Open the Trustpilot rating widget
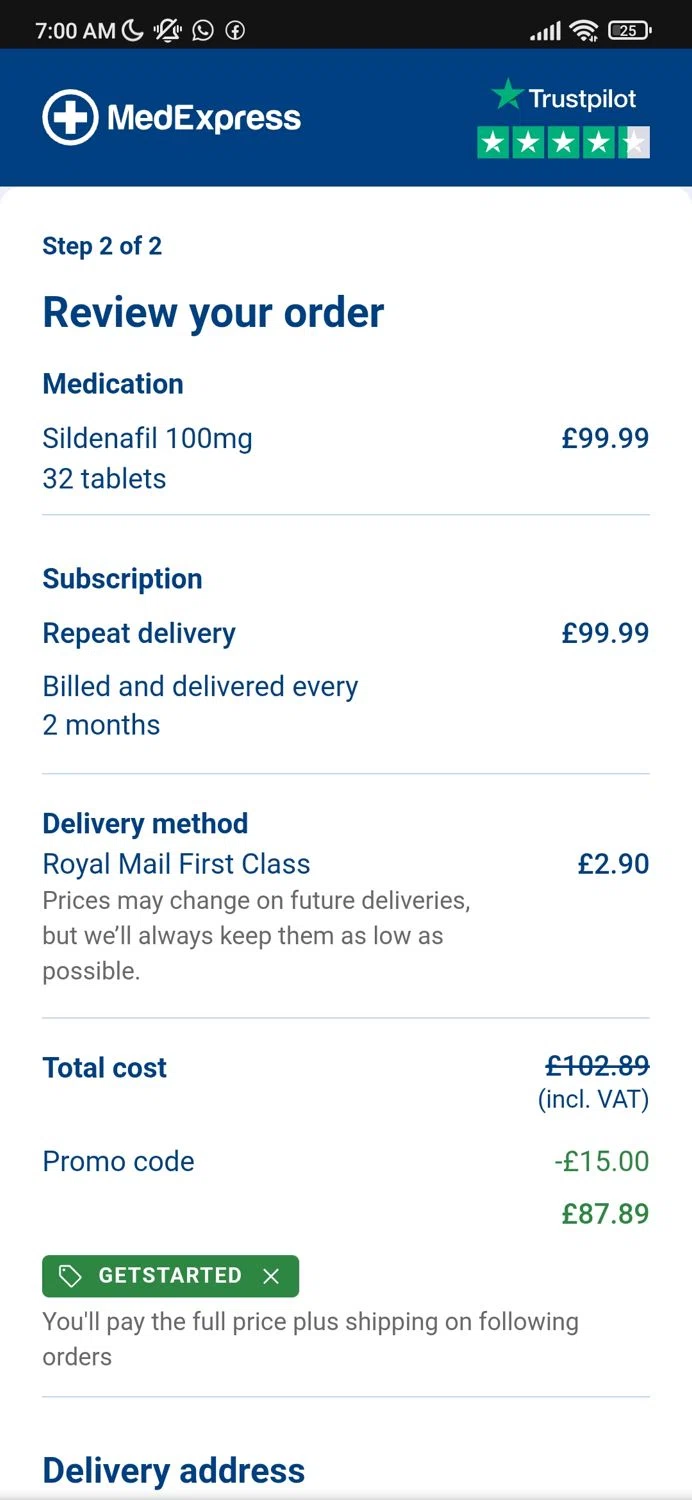This screenshot has width=692, height=1500. pos(564,119)
